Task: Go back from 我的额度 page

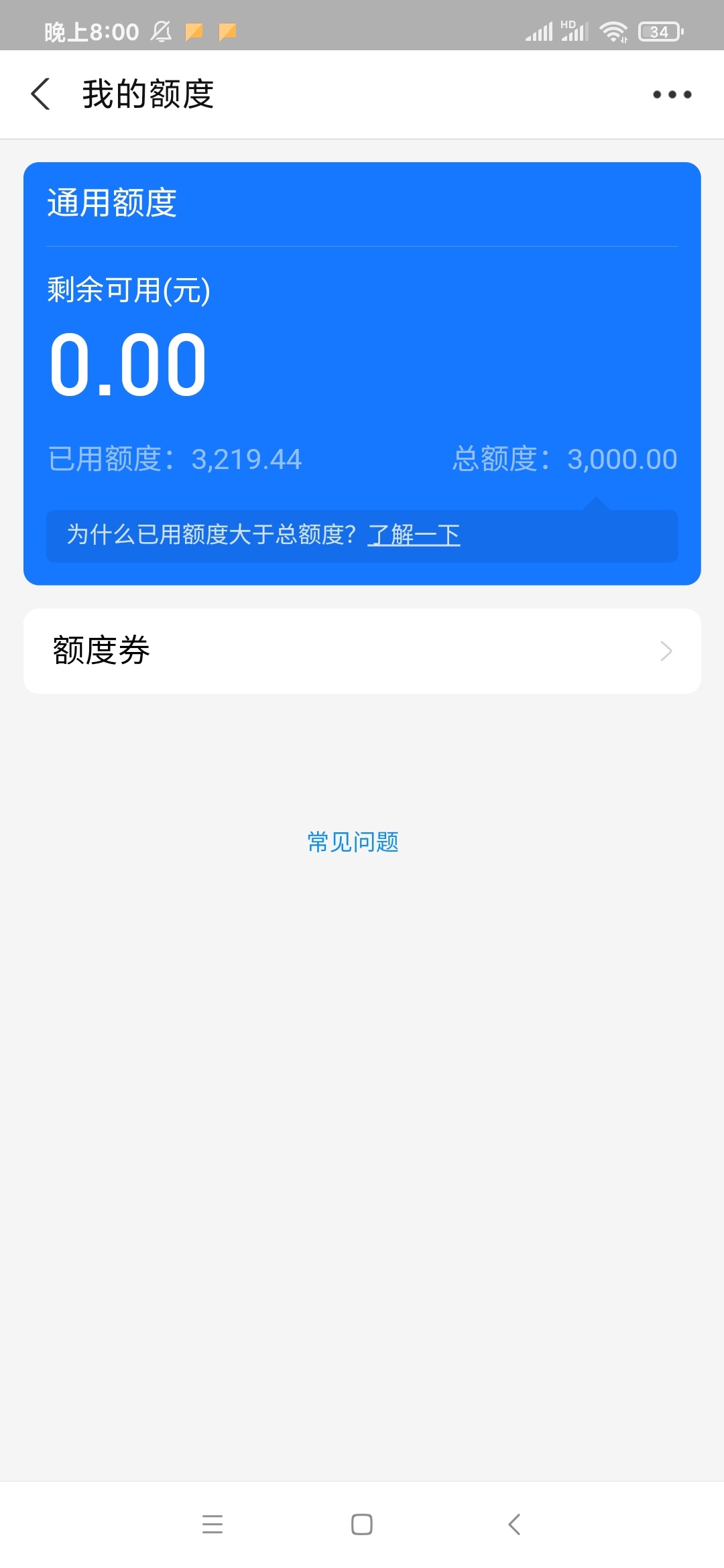Action: point(41,94)
